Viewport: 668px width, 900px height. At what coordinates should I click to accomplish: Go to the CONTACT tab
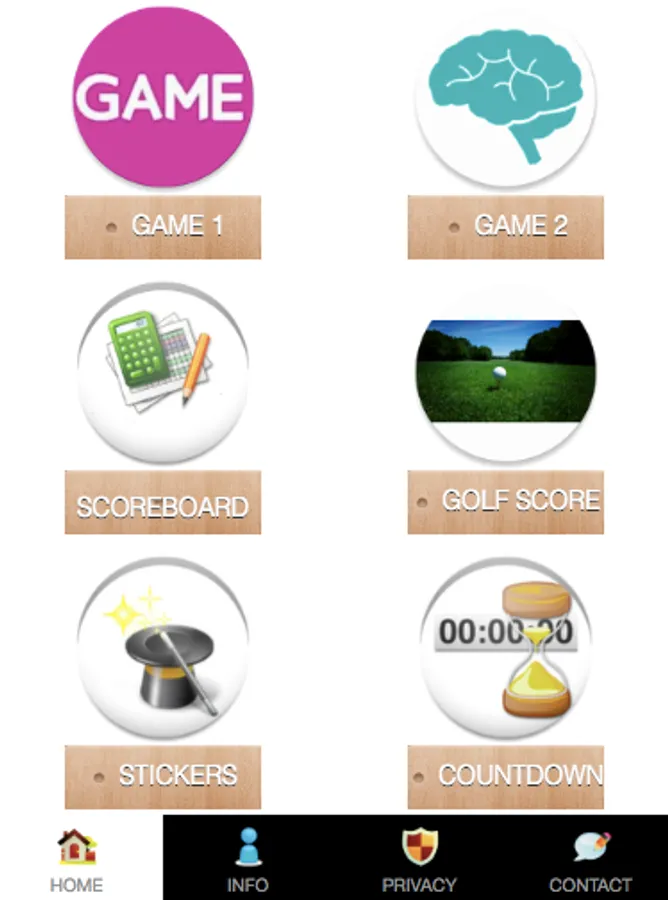591,858
